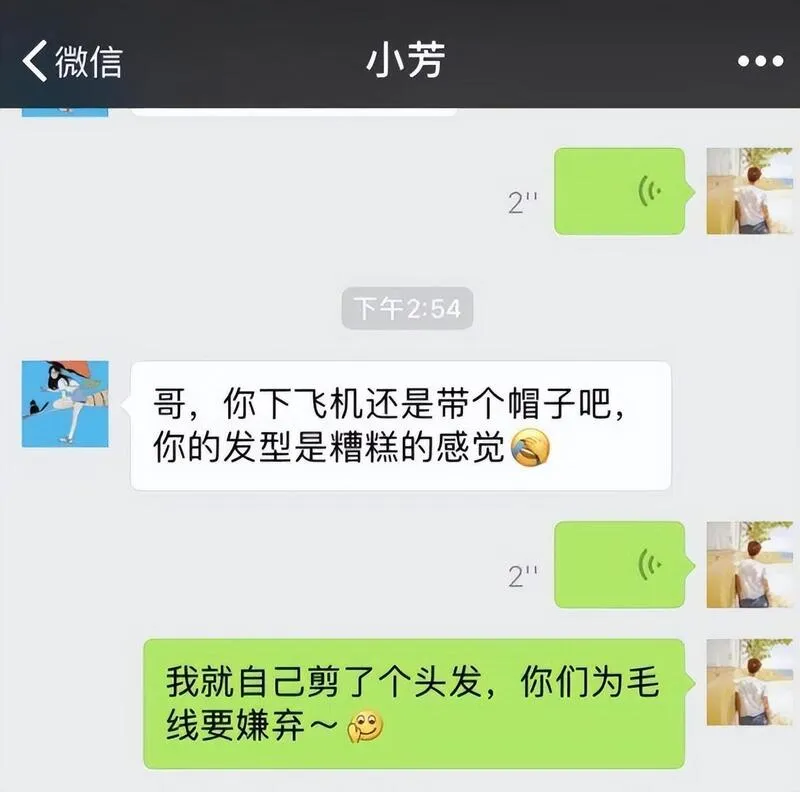800x792 pixels.
Task: Go back to the 微信 chat list
Action: 72,62
